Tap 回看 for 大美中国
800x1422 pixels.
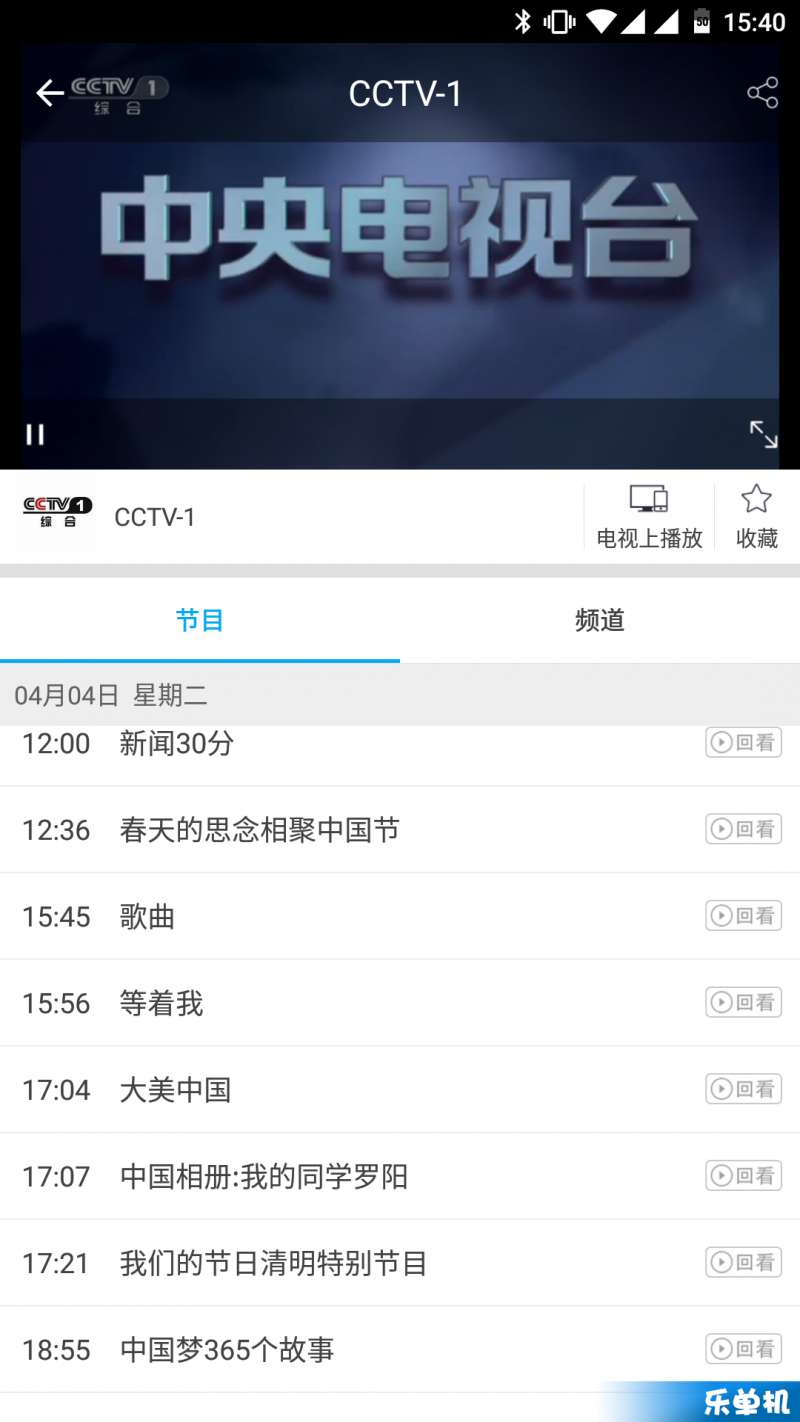coord(743,1089)
